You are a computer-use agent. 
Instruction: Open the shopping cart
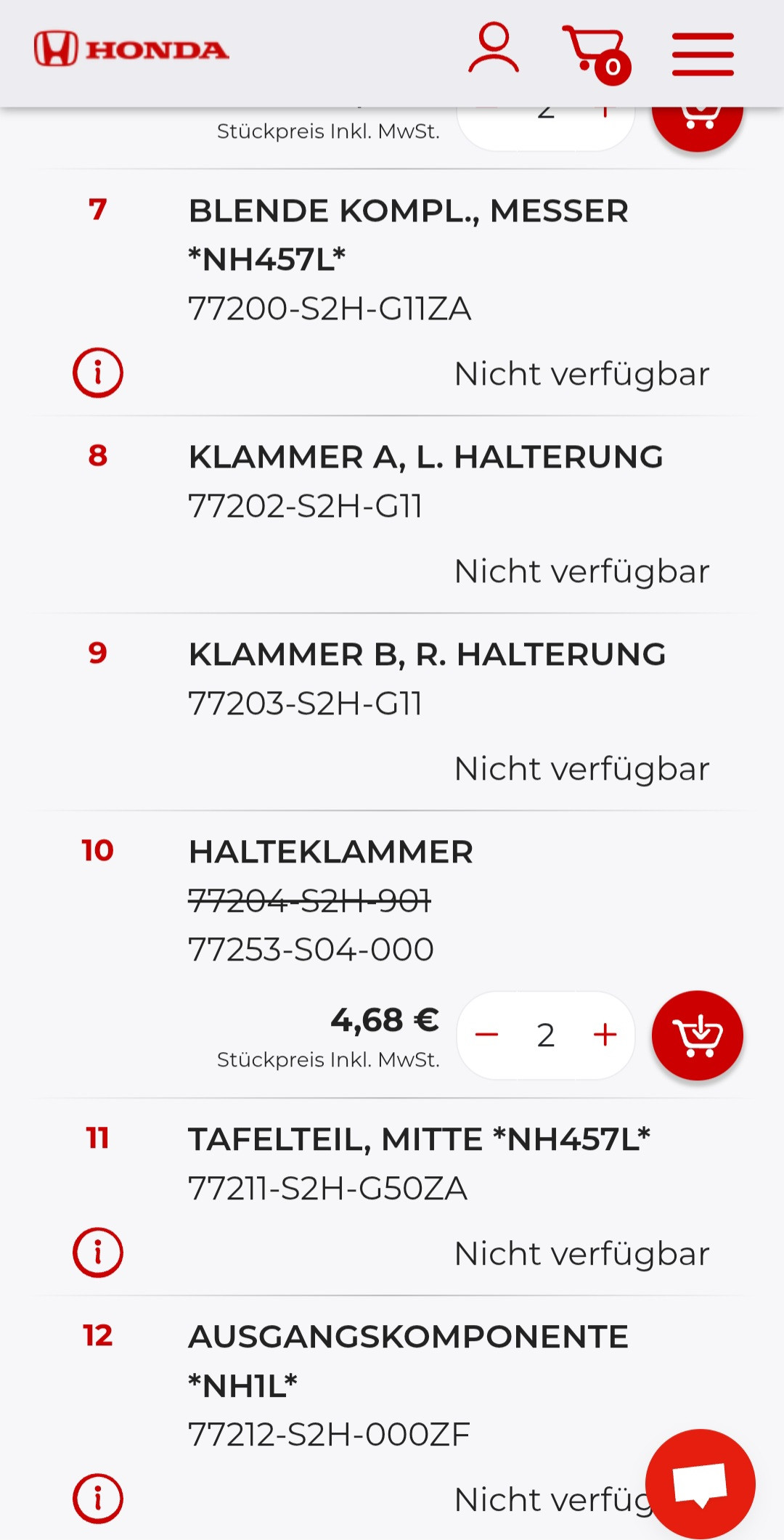(595, 52)
